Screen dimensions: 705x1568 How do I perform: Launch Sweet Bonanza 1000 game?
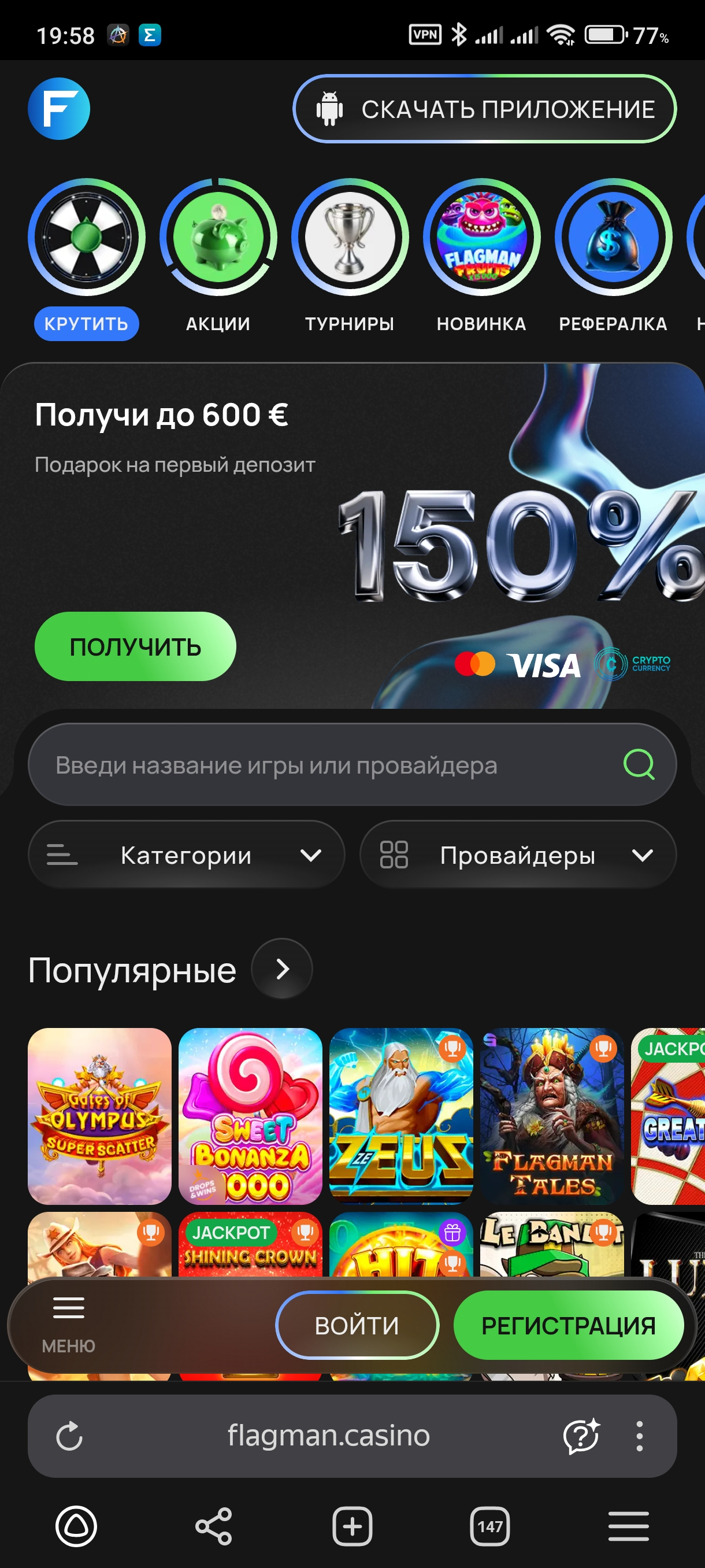pyautogui.click(x=250, y=1116)
